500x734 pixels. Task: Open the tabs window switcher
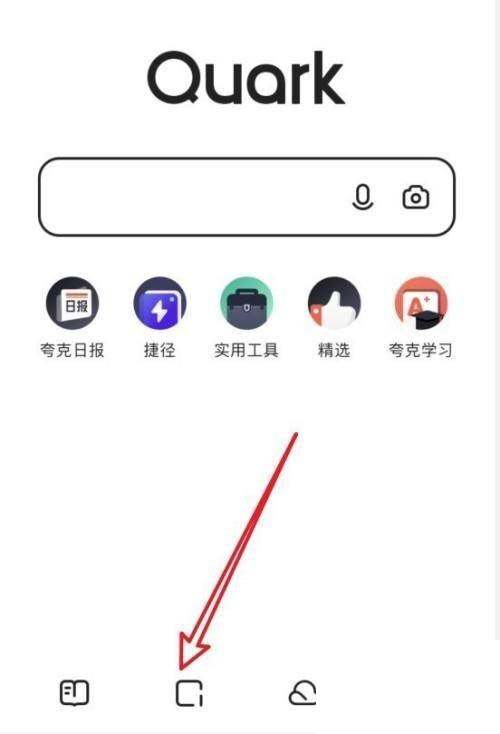(189, 693)
